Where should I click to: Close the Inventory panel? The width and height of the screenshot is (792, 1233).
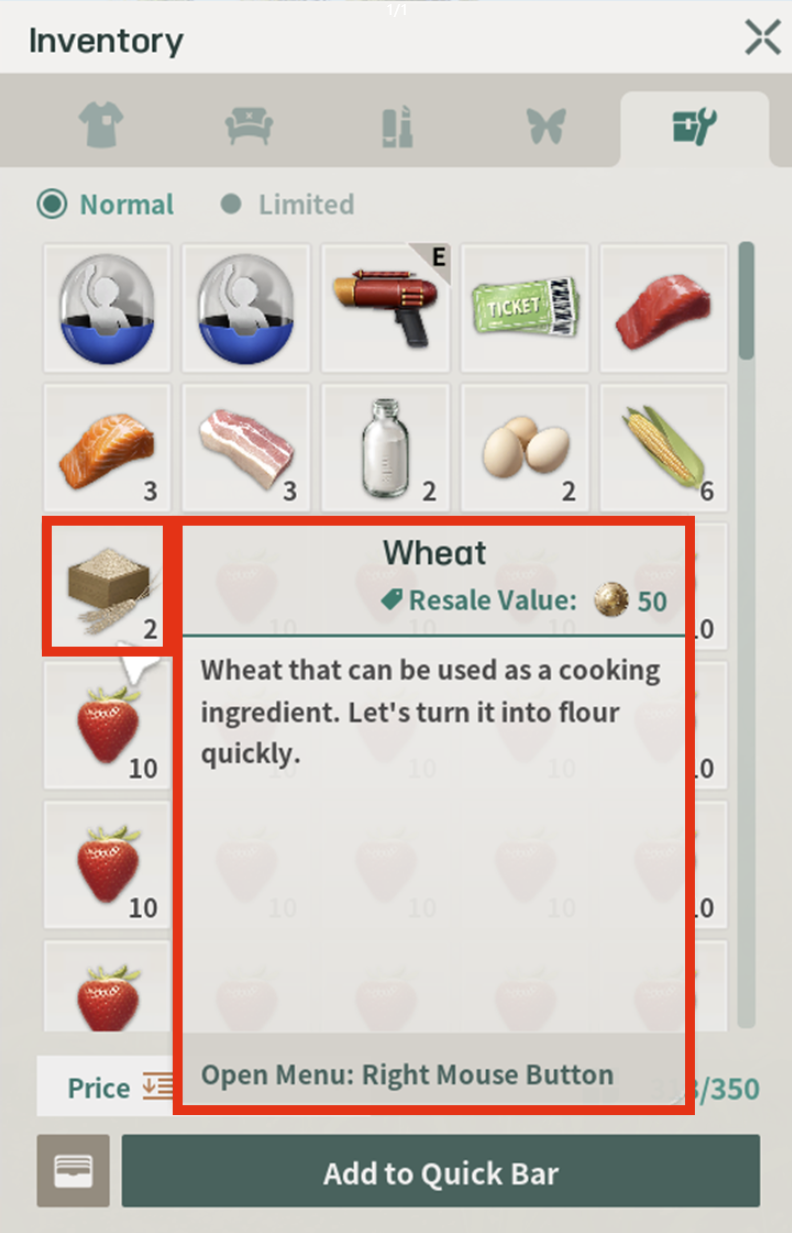(762, 39)
